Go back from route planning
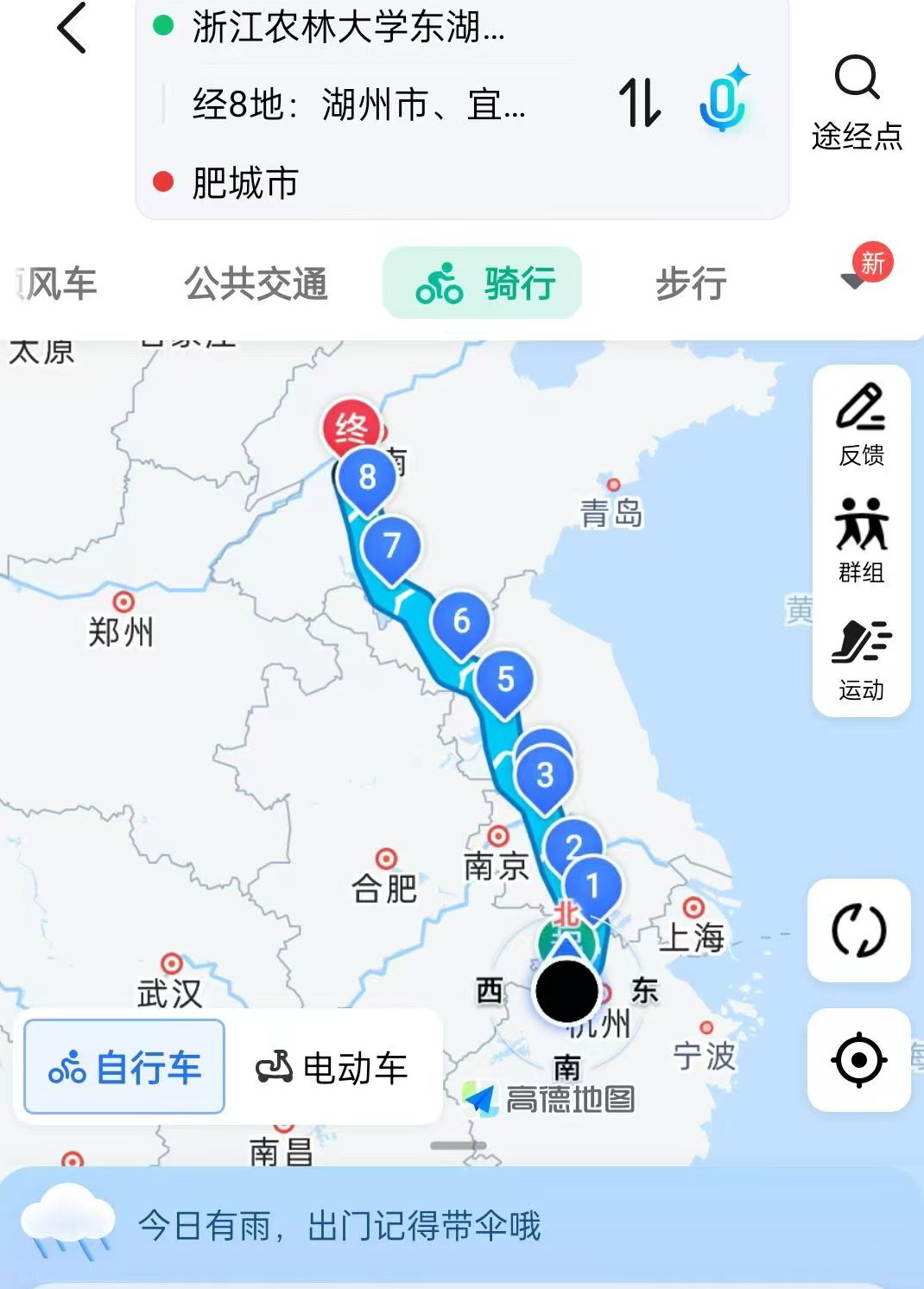 [73, 29]
